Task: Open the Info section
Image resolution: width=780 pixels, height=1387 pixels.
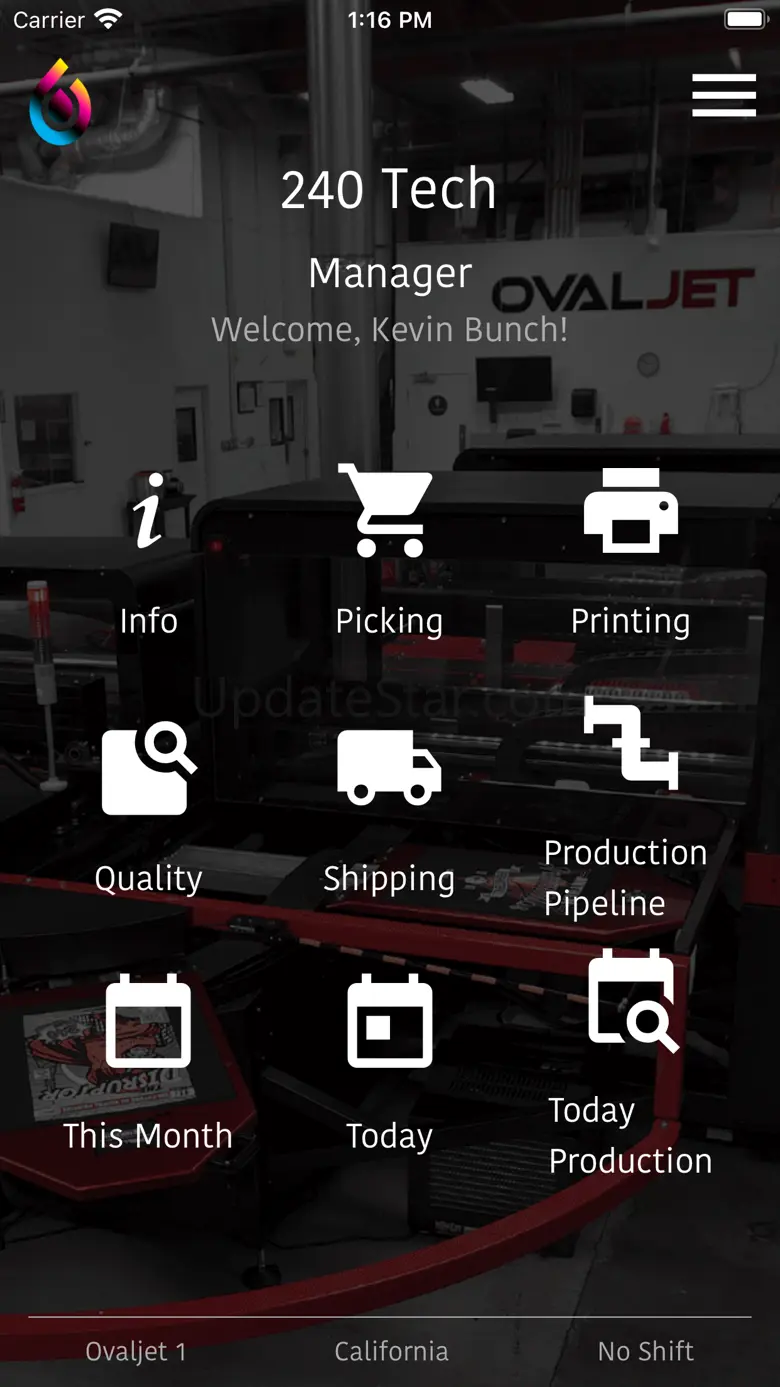Action: click(x=148, y=553)
